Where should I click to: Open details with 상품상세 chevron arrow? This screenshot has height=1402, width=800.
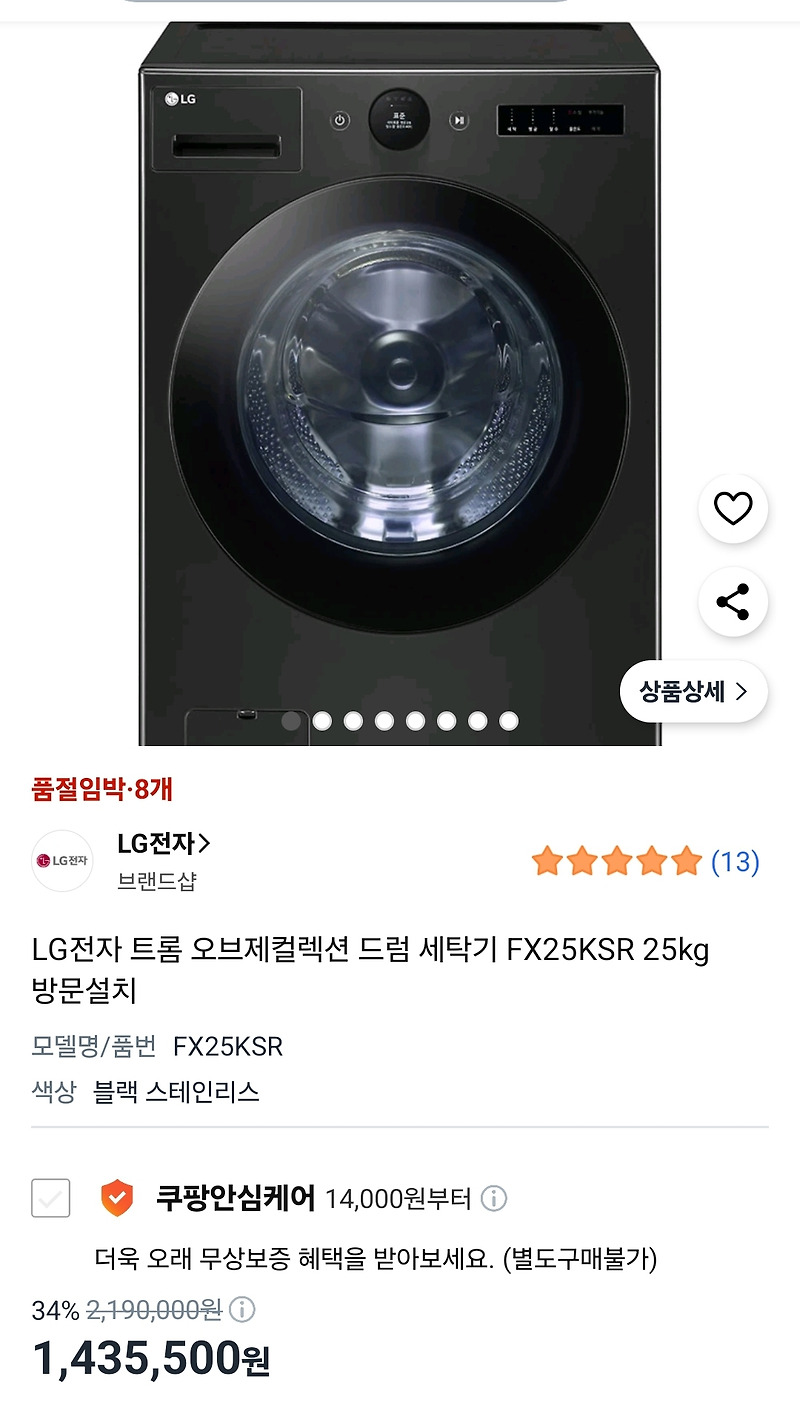[742, 691]
